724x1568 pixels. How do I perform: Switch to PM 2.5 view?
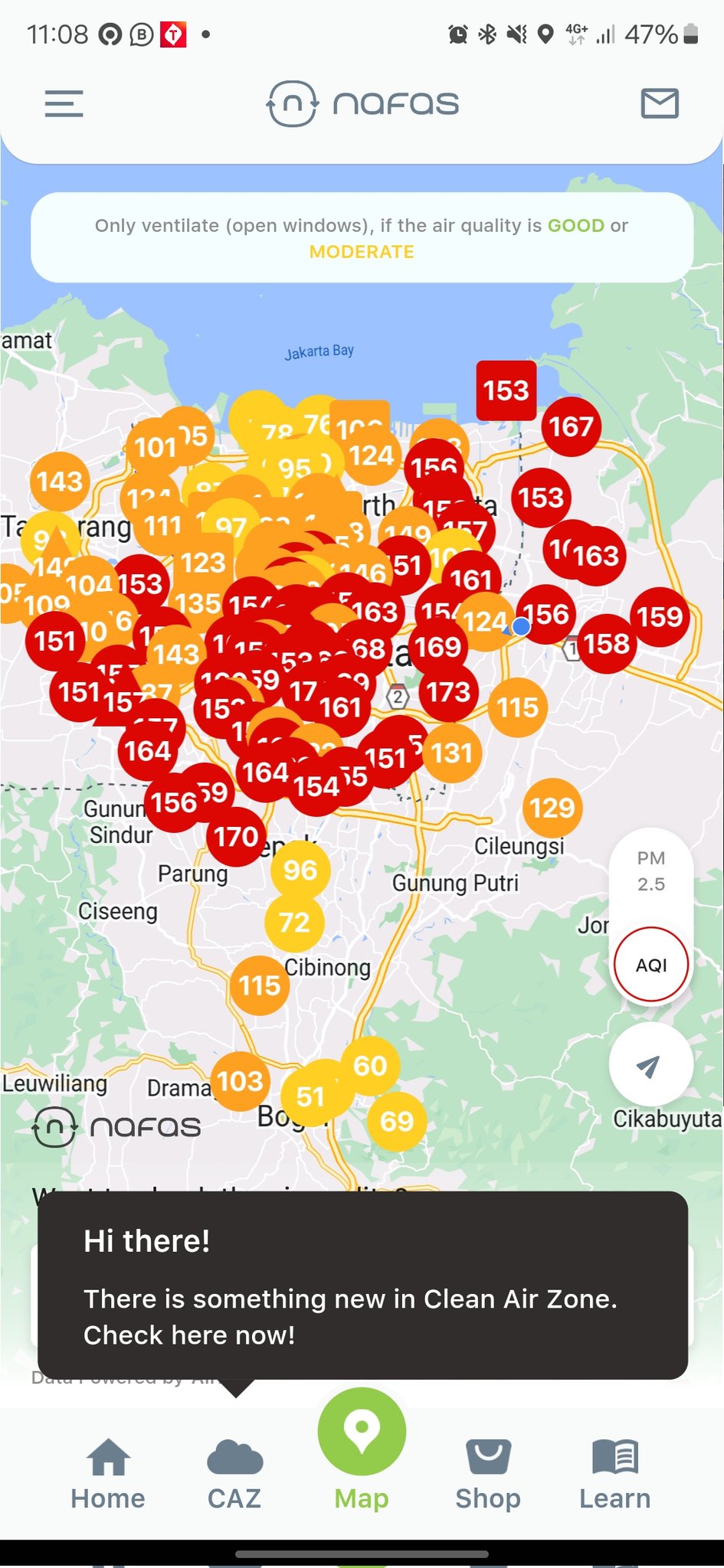(651, 871)
